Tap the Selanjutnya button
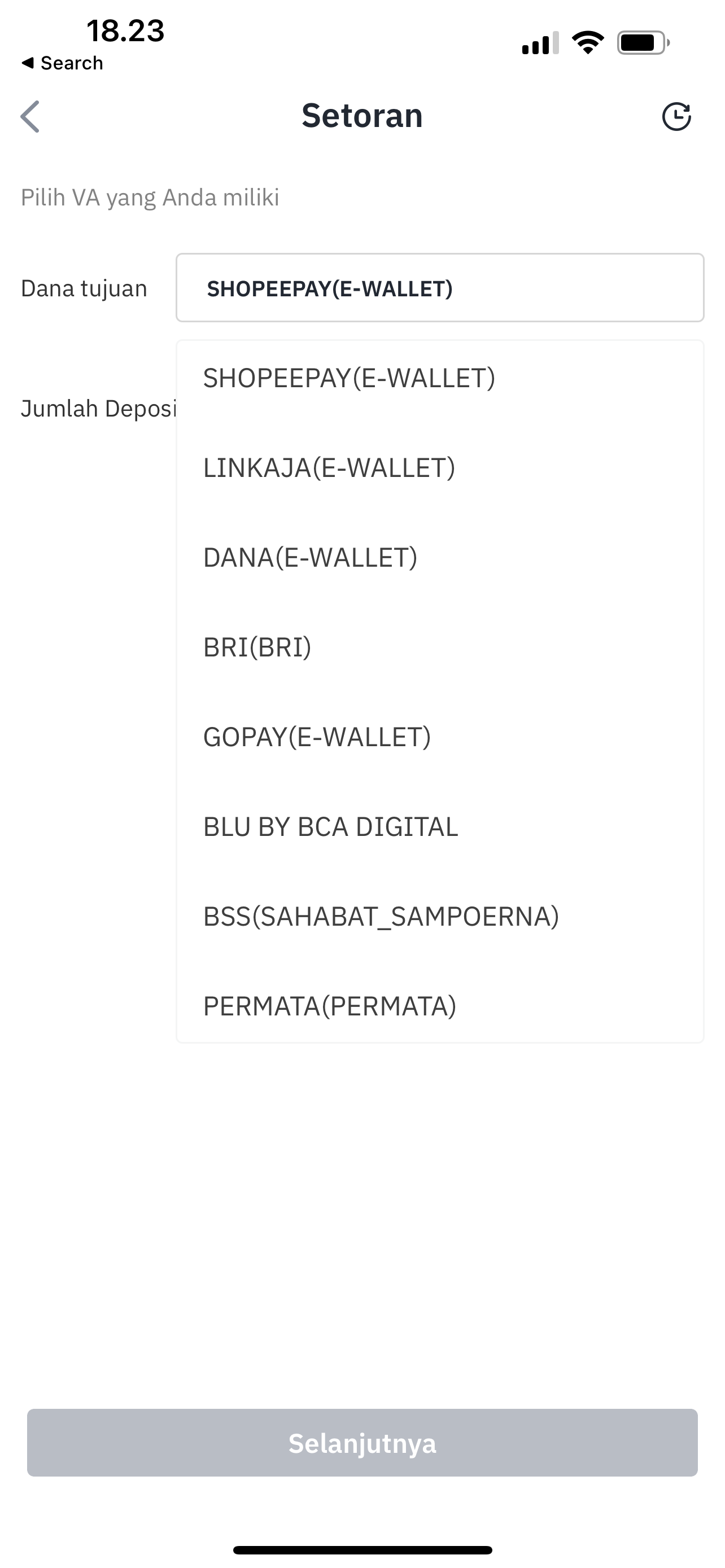Image resolution: width=725 pixels, height=1568 pixels. point(362,1443)
